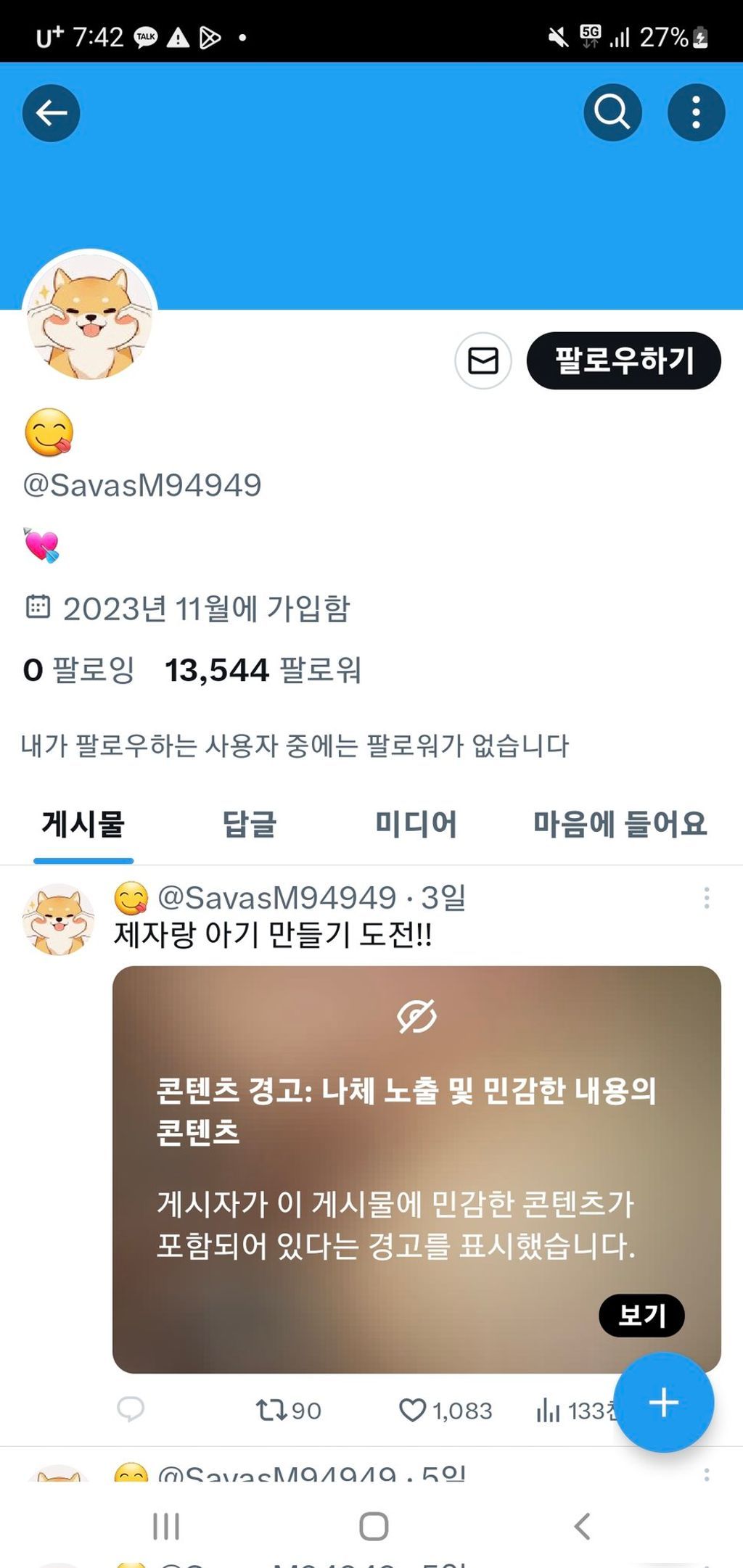The width and height of the screenshot is (743, 1568).
Task: Switch to the 답글 tab
Action: click(x=249, y=825)
